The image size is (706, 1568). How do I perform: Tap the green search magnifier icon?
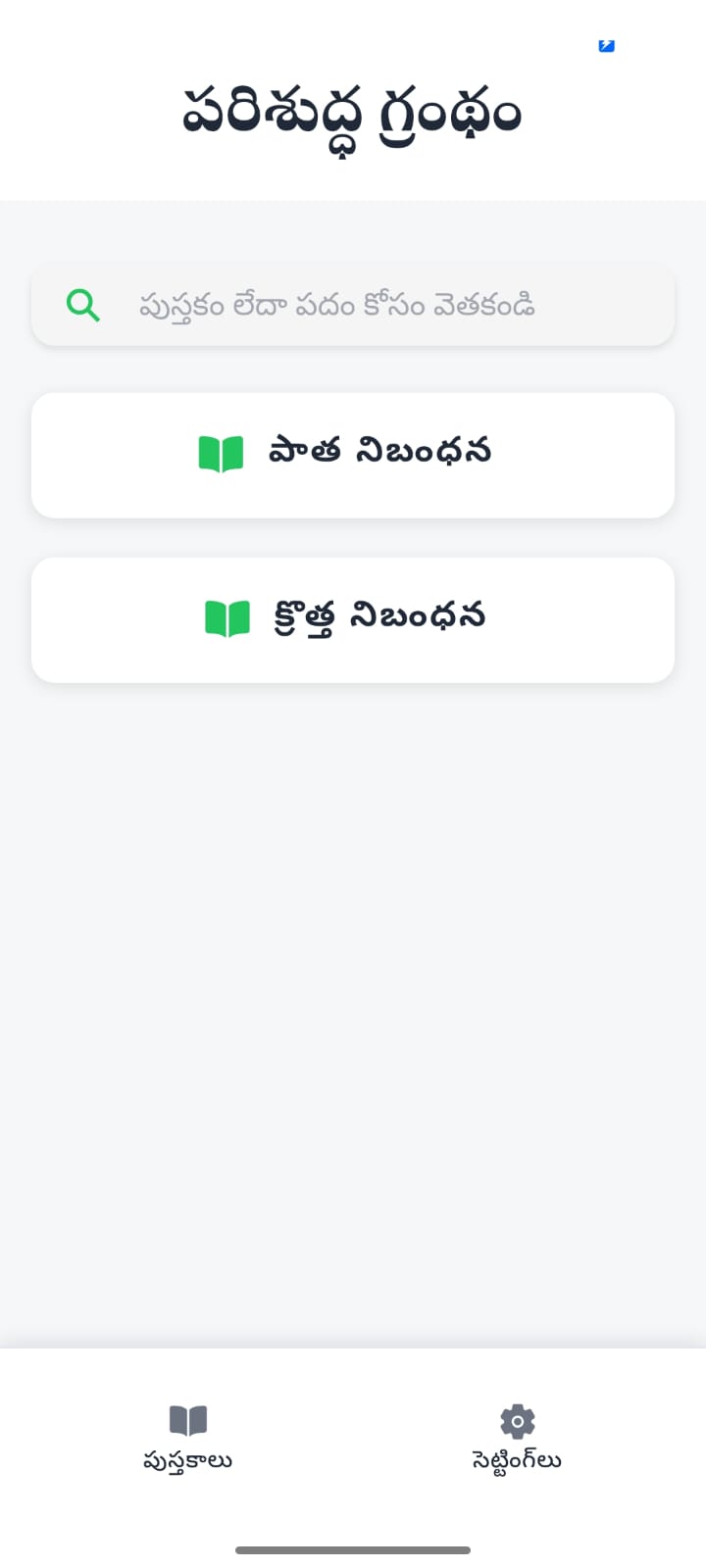pos(82,305)
